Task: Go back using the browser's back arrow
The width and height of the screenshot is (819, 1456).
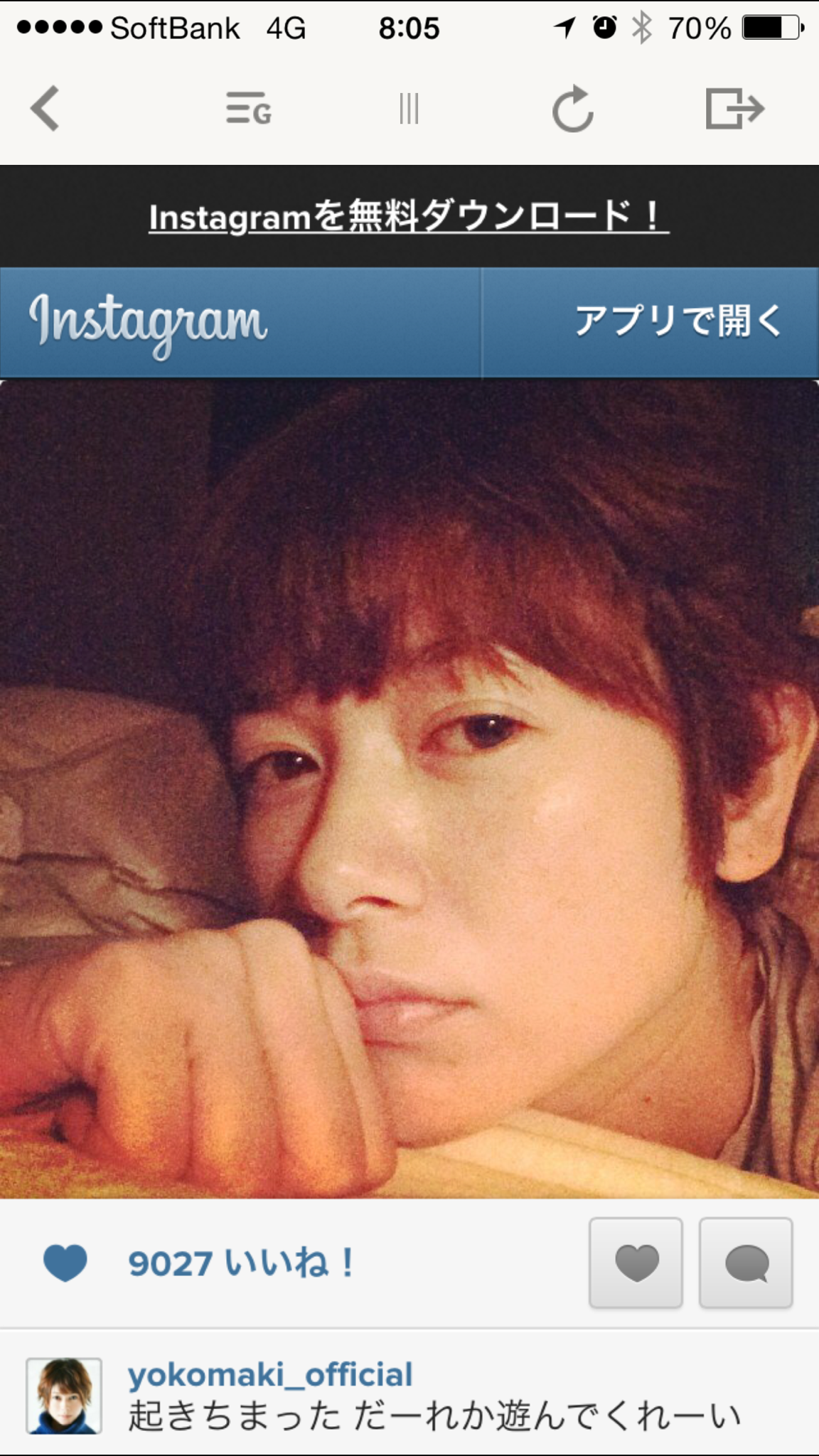Action: tap(45, 109)
